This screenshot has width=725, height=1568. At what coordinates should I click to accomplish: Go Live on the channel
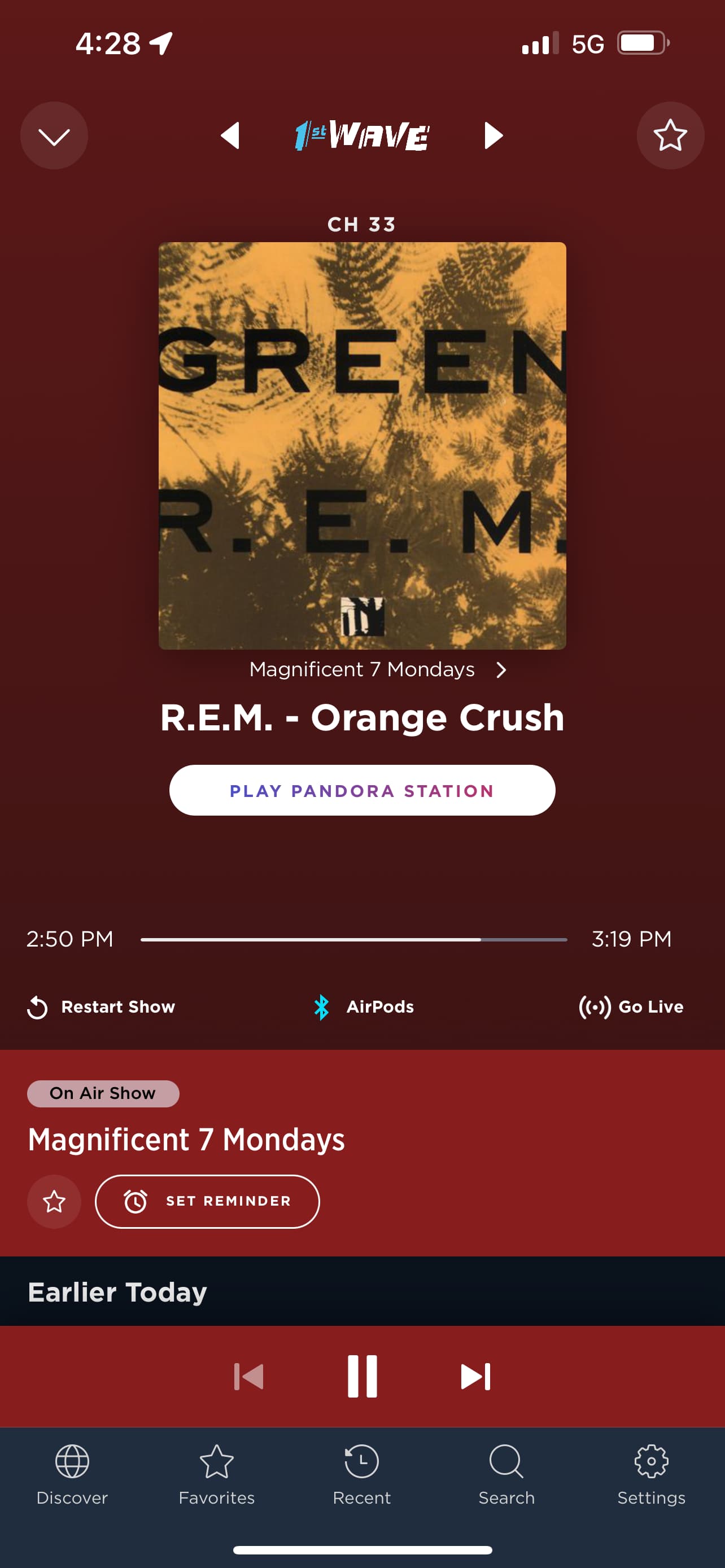(631, 1007)
